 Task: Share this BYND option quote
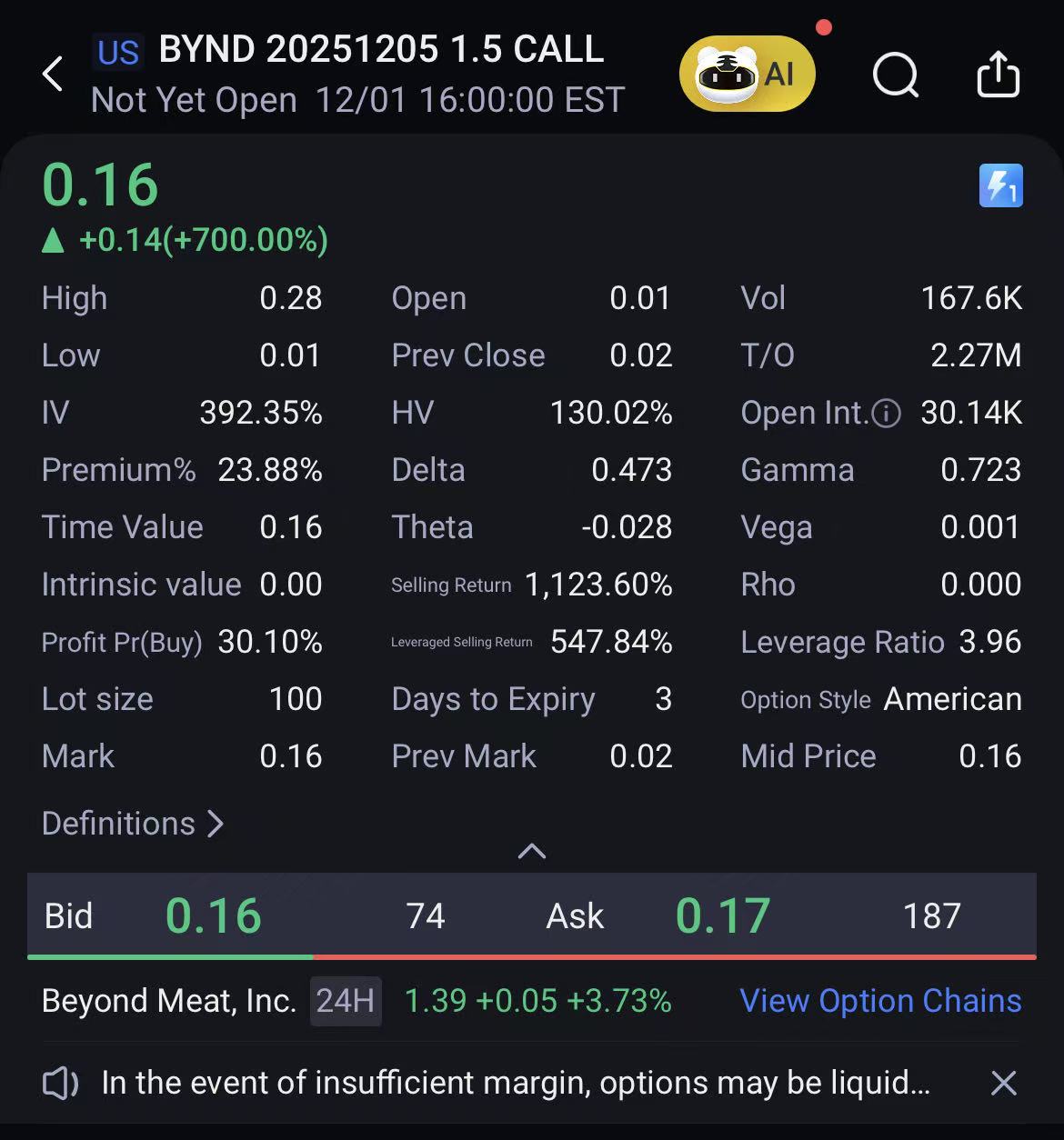click(x=998, y=74)
